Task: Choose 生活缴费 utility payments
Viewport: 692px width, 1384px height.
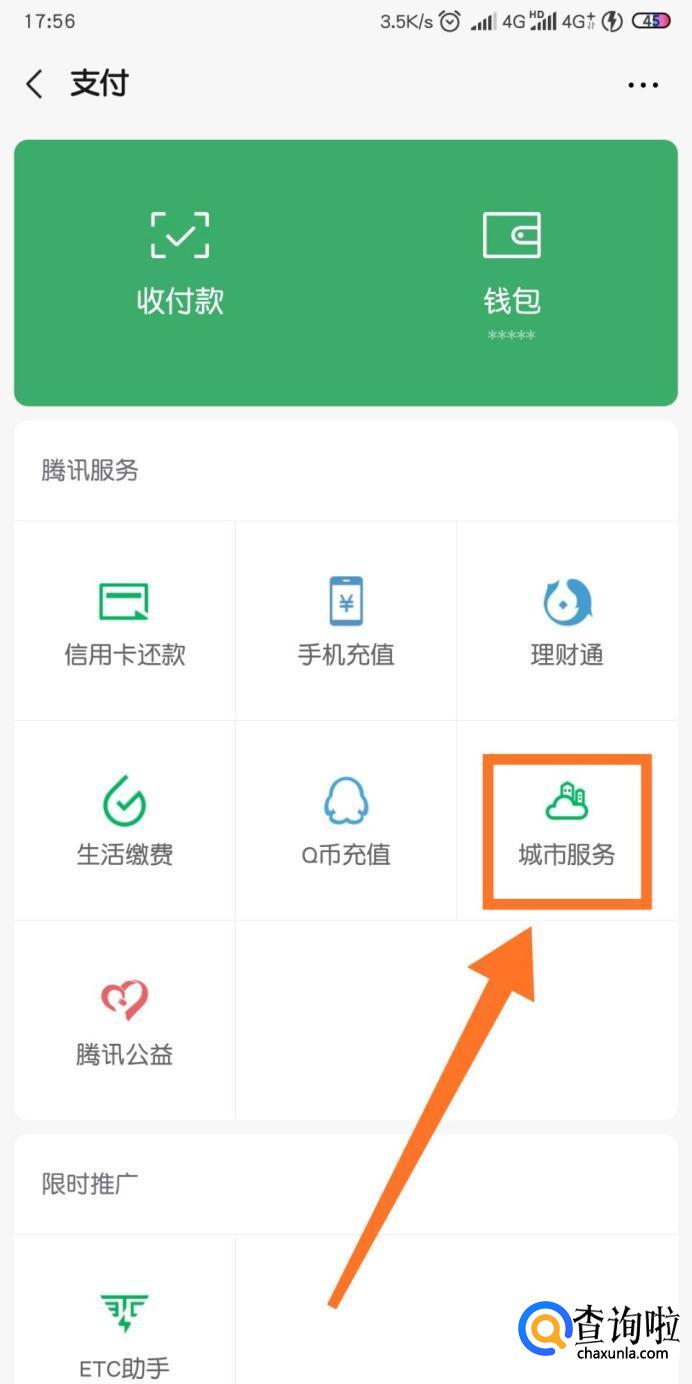Action: [x=125, y=821]
